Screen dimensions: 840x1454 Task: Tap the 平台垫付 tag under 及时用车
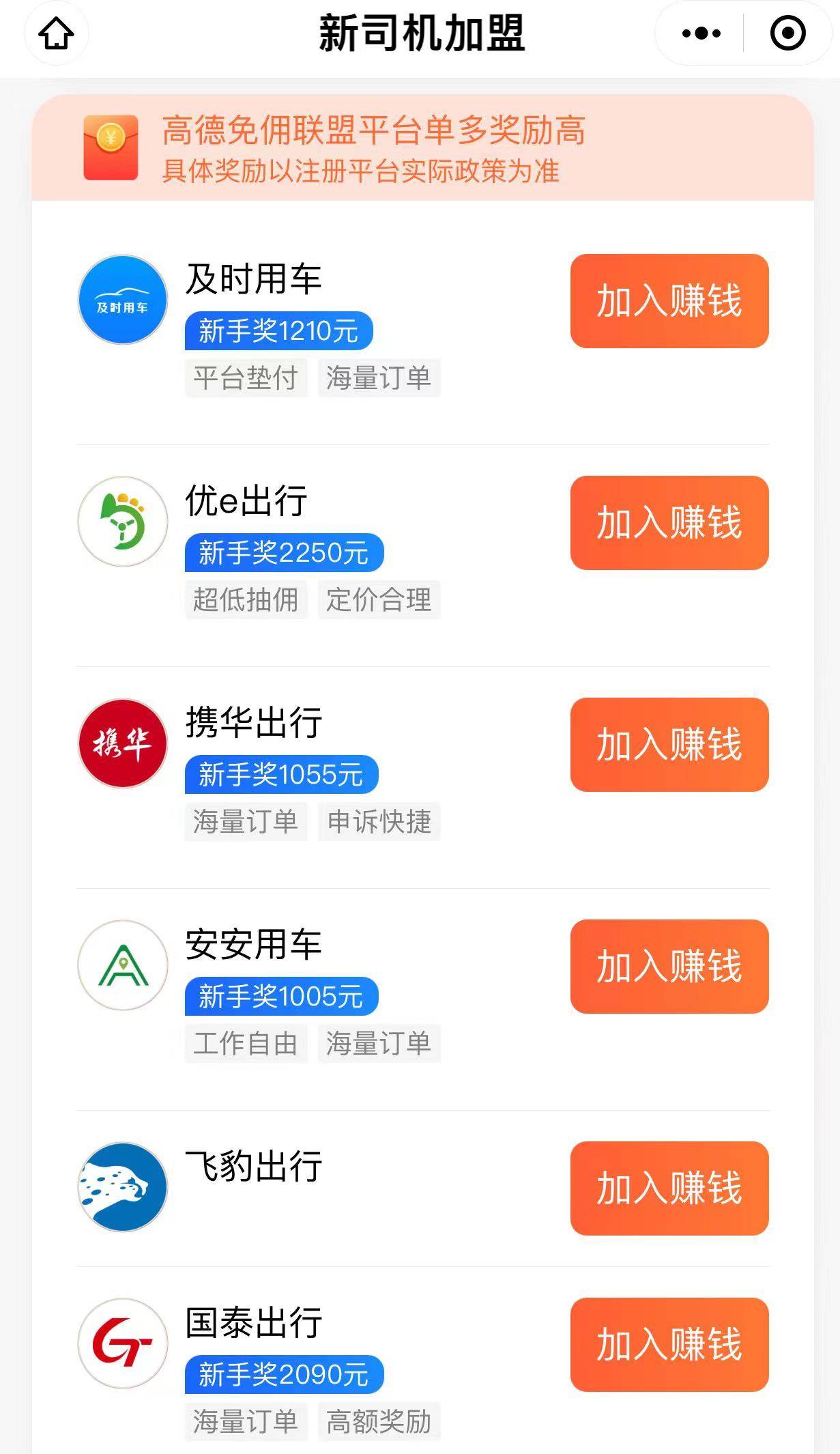[246, 377]
